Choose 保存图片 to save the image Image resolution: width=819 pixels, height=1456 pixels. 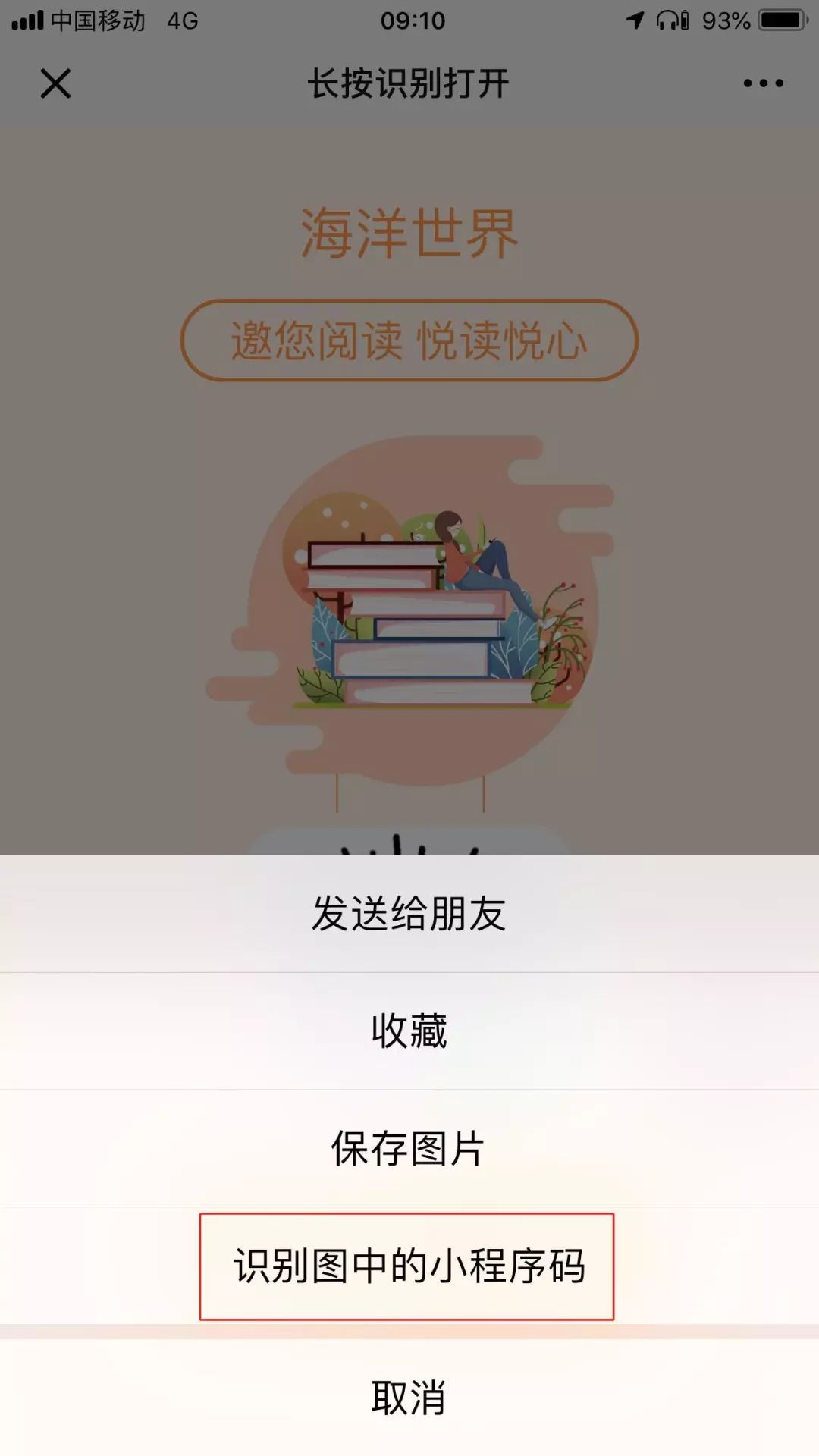click(x=409, y=1149)
